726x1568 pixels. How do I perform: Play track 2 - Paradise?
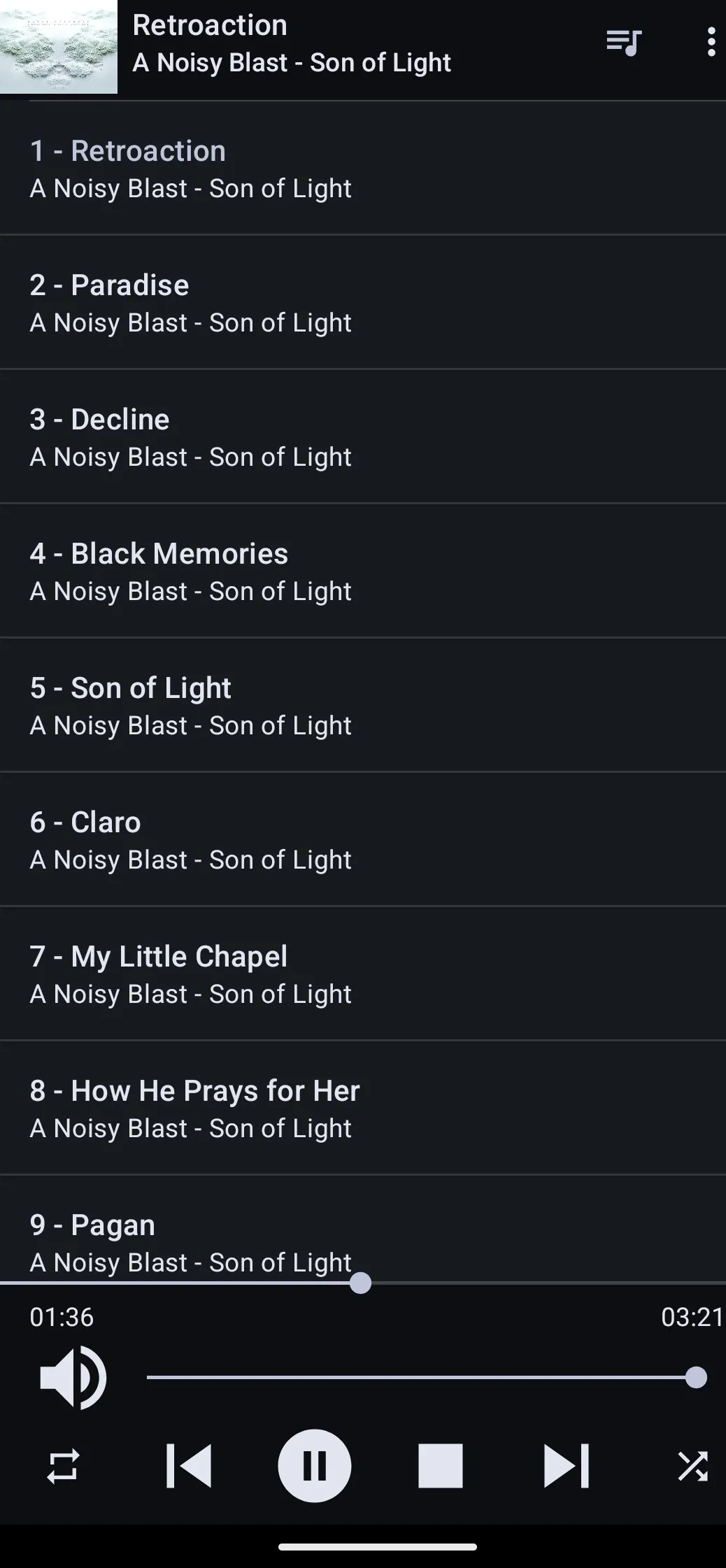point(363,301)
